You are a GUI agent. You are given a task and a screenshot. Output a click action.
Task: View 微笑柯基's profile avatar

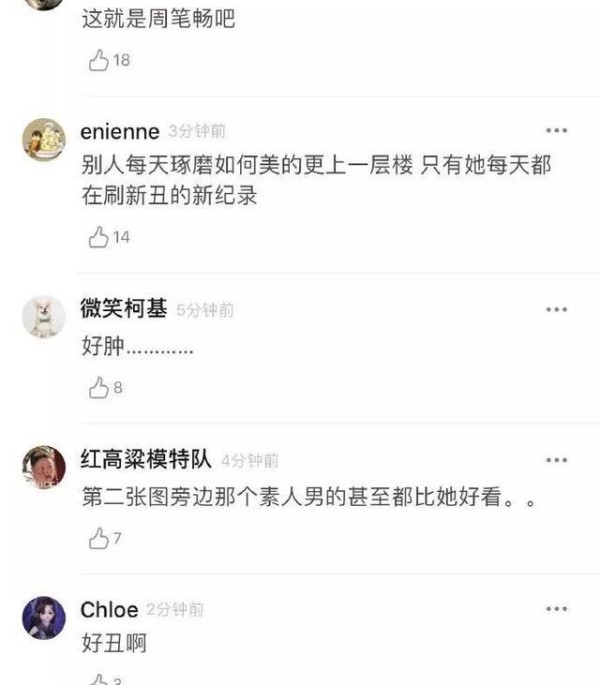pyautogui.click(x=44, y=317)
